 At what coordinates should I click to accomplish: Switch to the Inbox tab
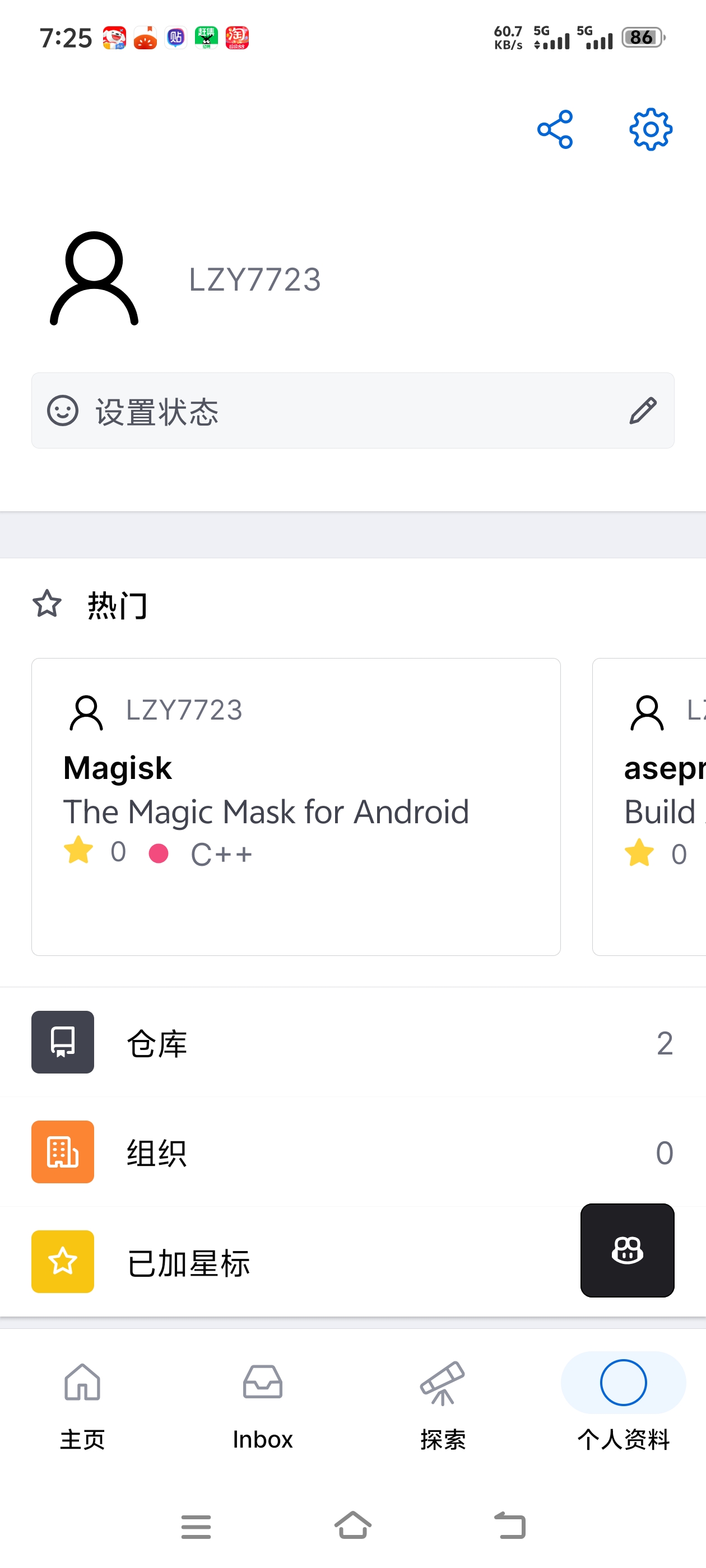point(263,1406)
